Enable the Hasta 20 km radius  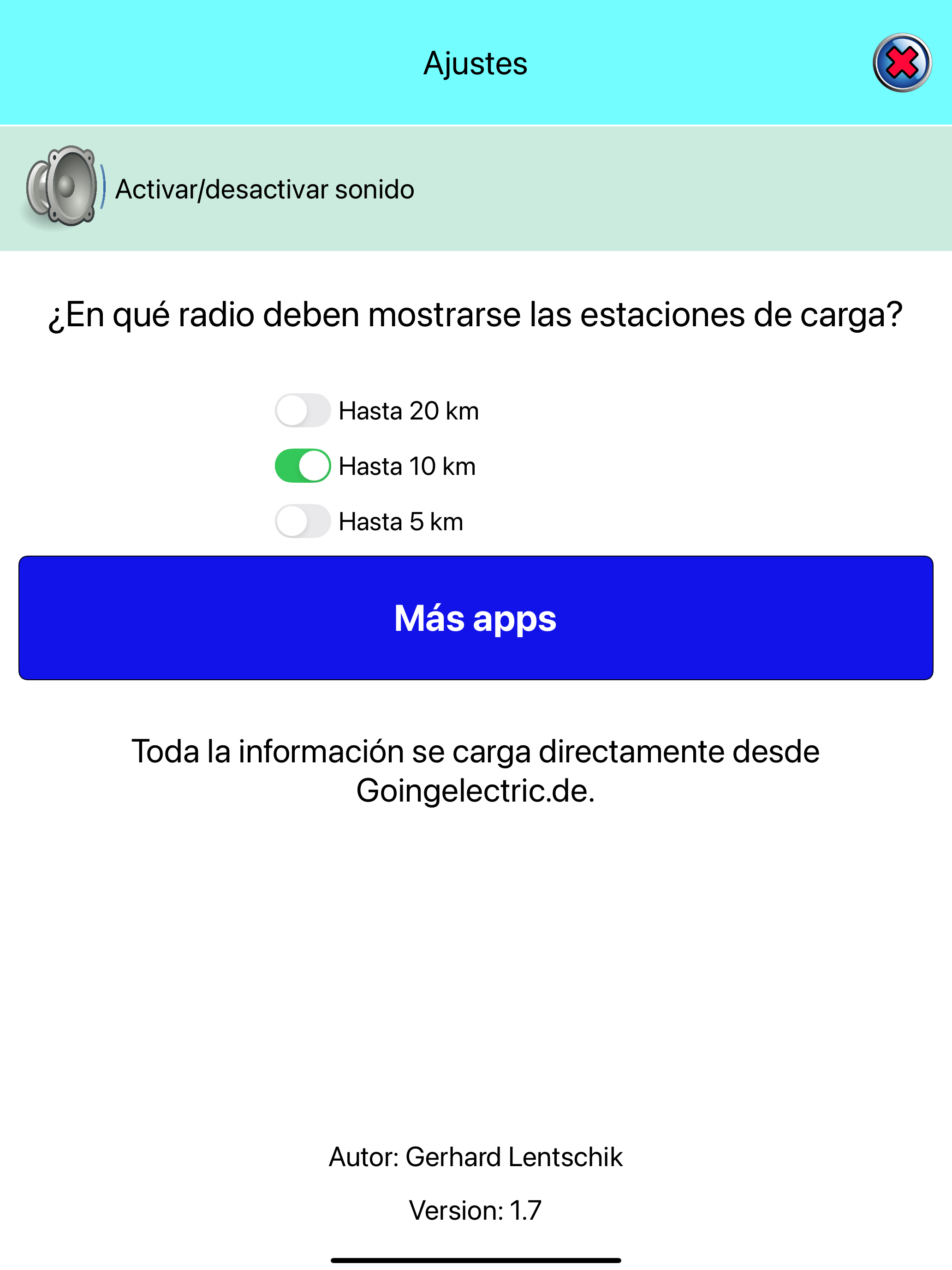click(x=303, y=411)
